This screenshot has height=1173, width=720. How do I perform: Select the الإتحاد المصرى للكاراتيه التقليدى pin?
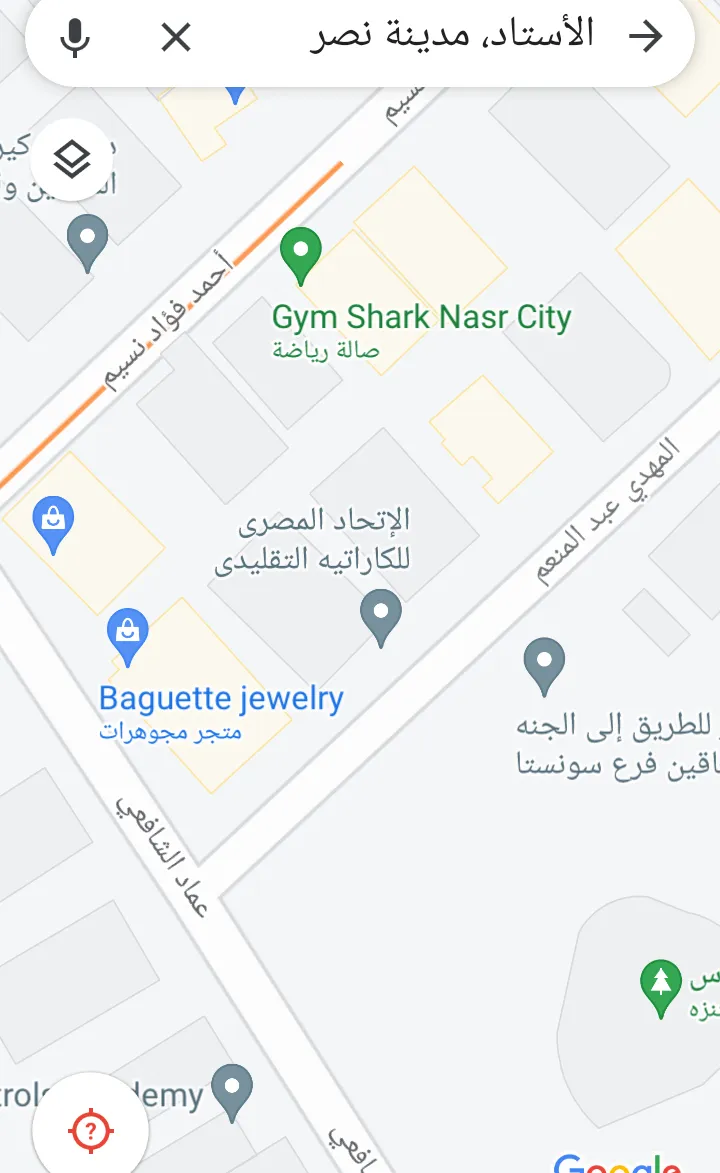click(x=380, y=616)
